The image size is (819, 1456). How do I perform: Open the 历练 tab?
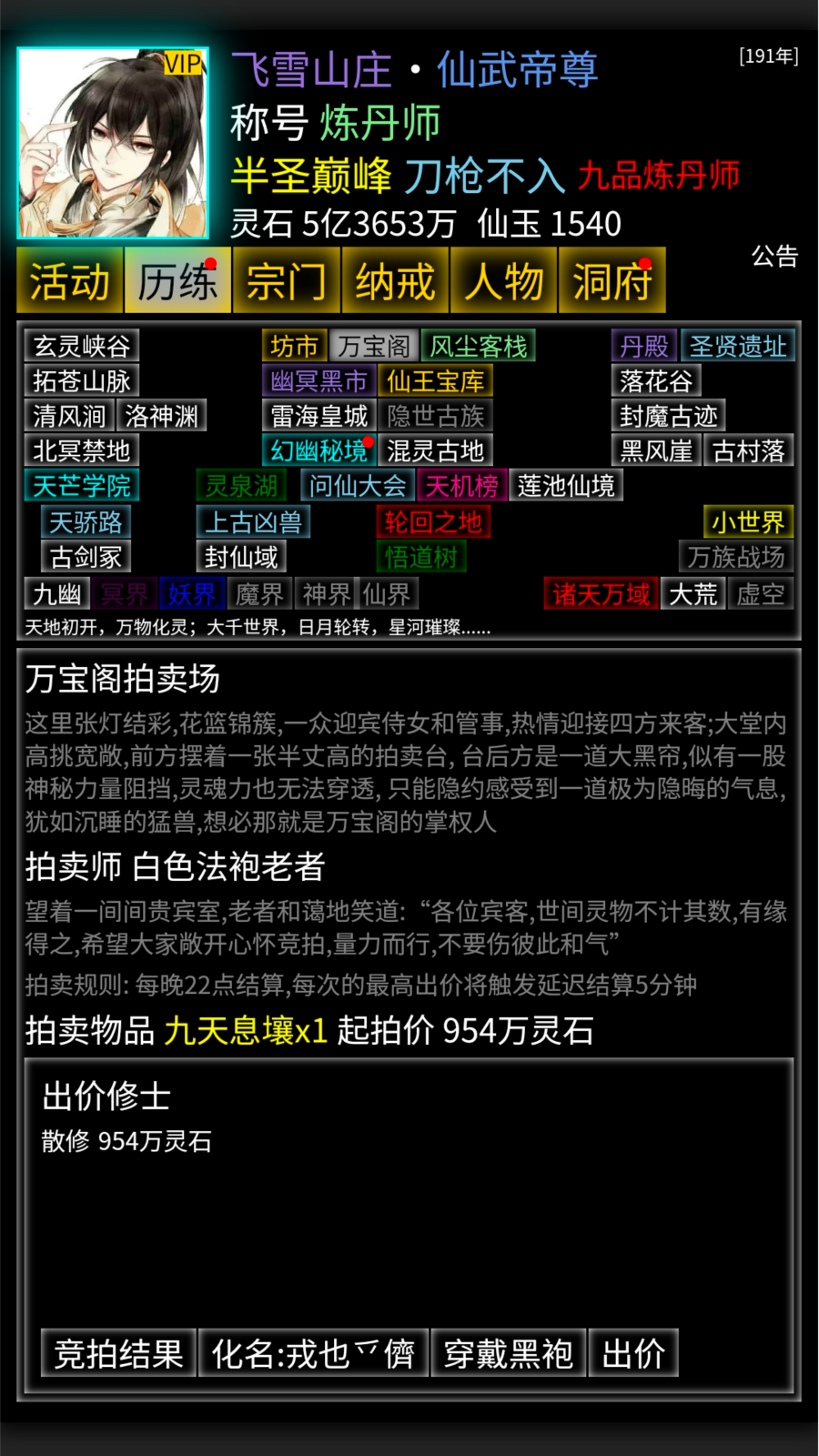177,281
